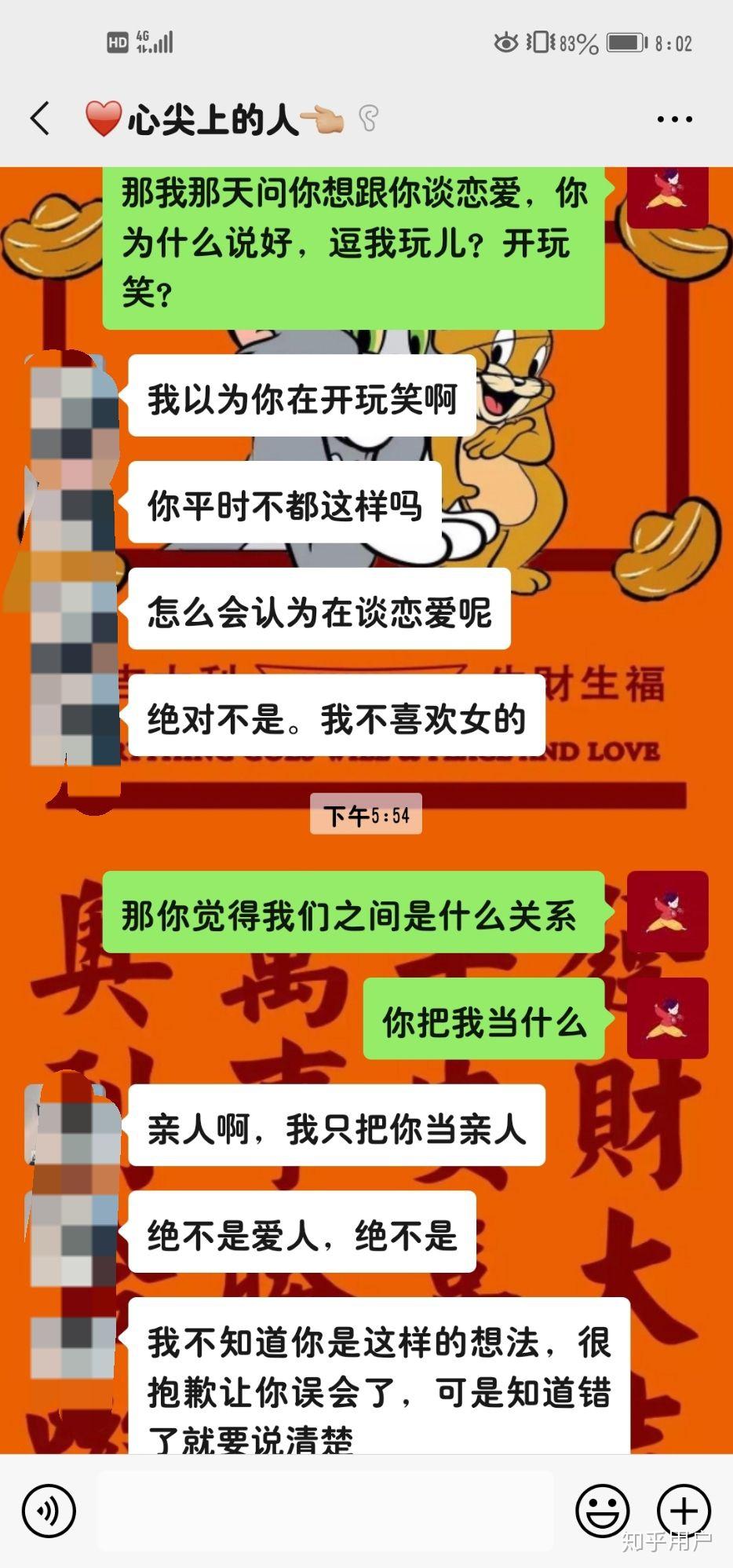View my avatar beside 你把我当什么

tap(667, 1018)
